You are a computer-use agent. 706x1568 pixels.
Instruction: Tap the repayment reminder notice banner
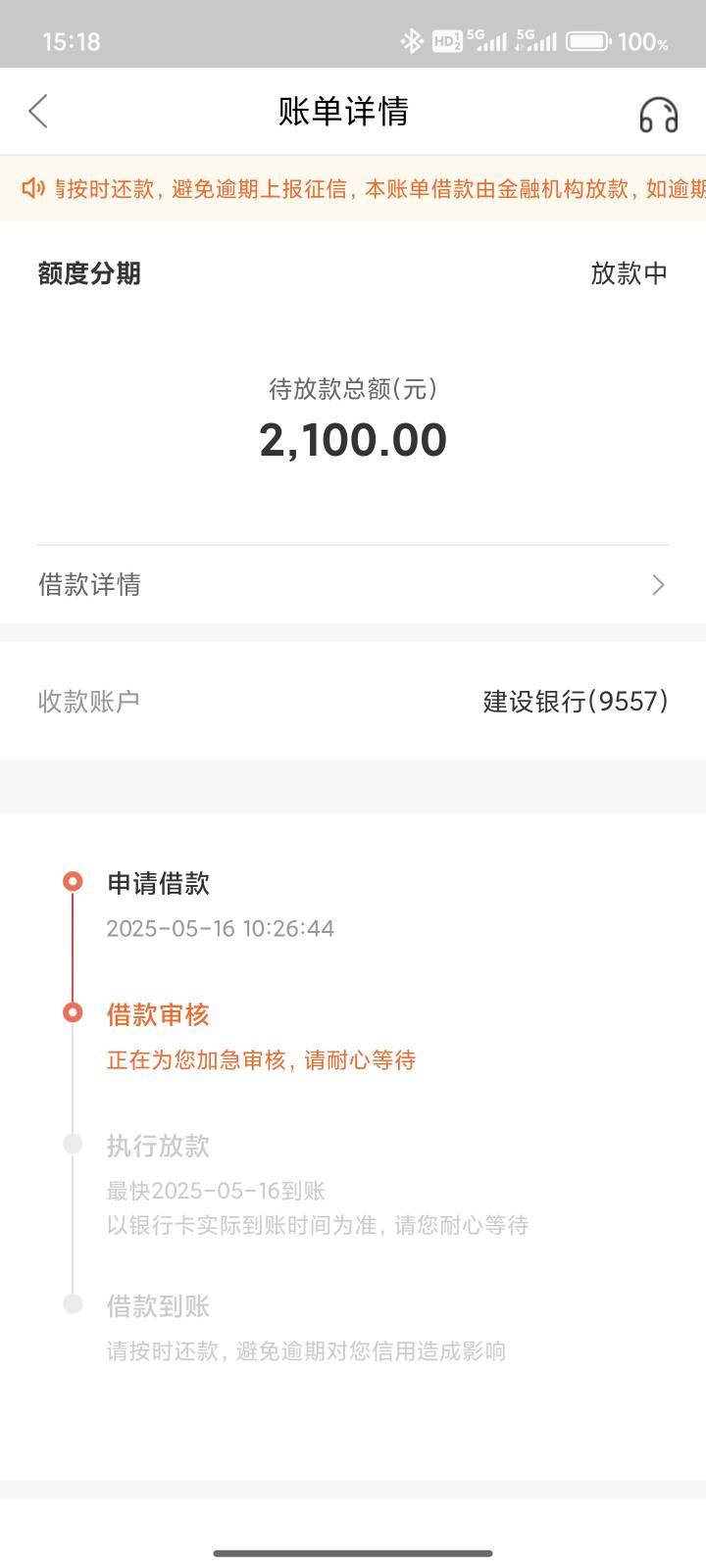tap(353, 189)
